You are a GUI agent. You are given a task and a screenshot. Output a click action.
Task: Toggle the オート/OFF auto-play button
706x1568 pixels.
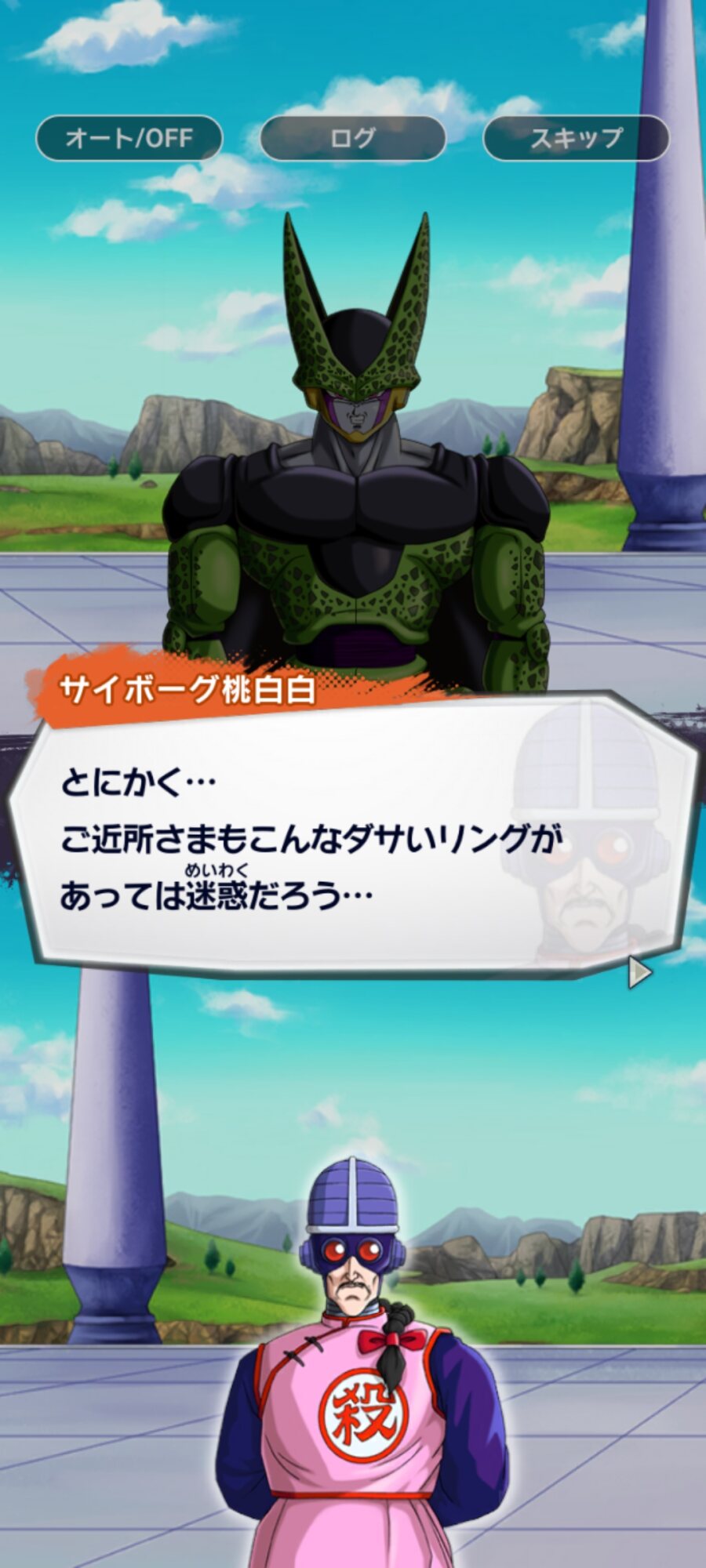(x=129, y=138)
